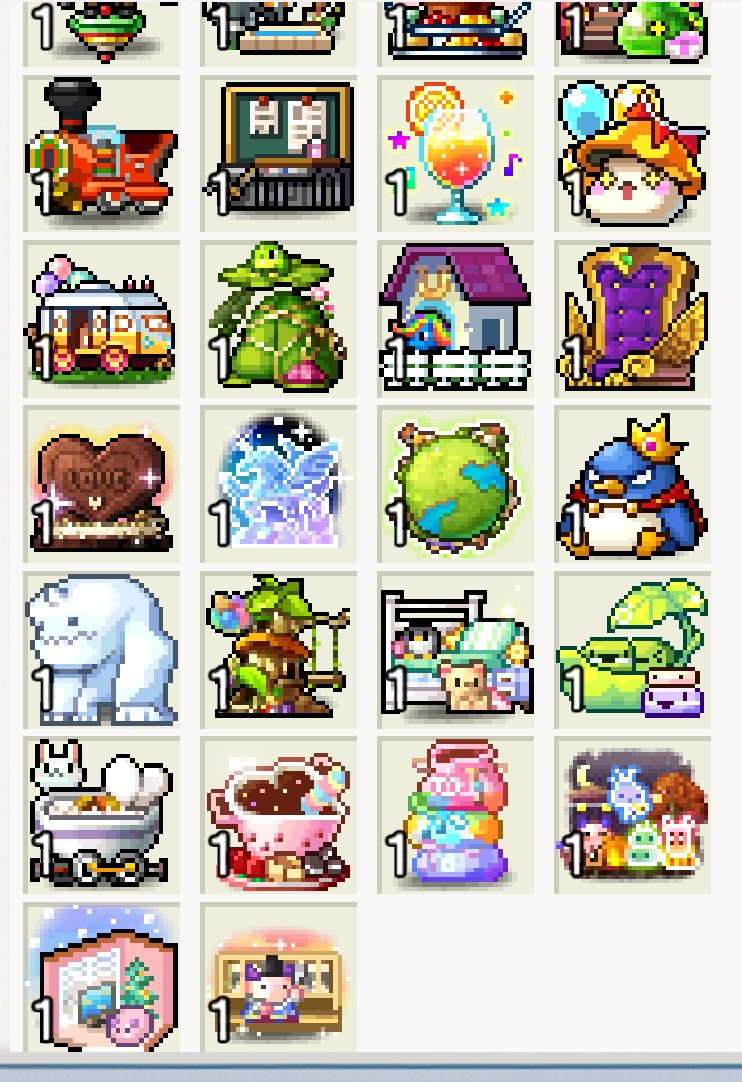Choose the pink hexagon room item

(102, 980)
